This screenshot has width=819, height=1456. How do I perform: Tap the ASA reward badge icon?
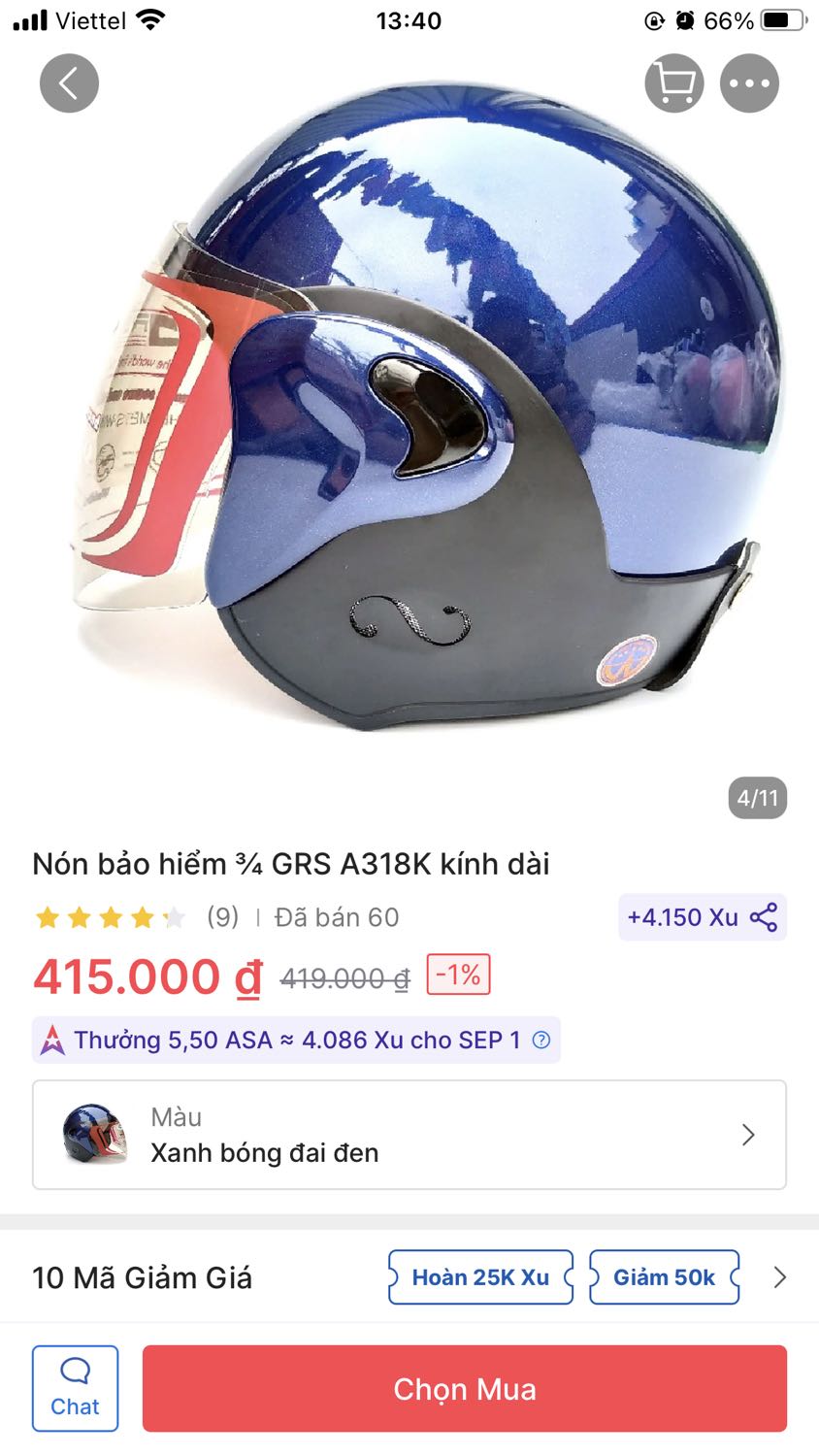[53, 1040]
